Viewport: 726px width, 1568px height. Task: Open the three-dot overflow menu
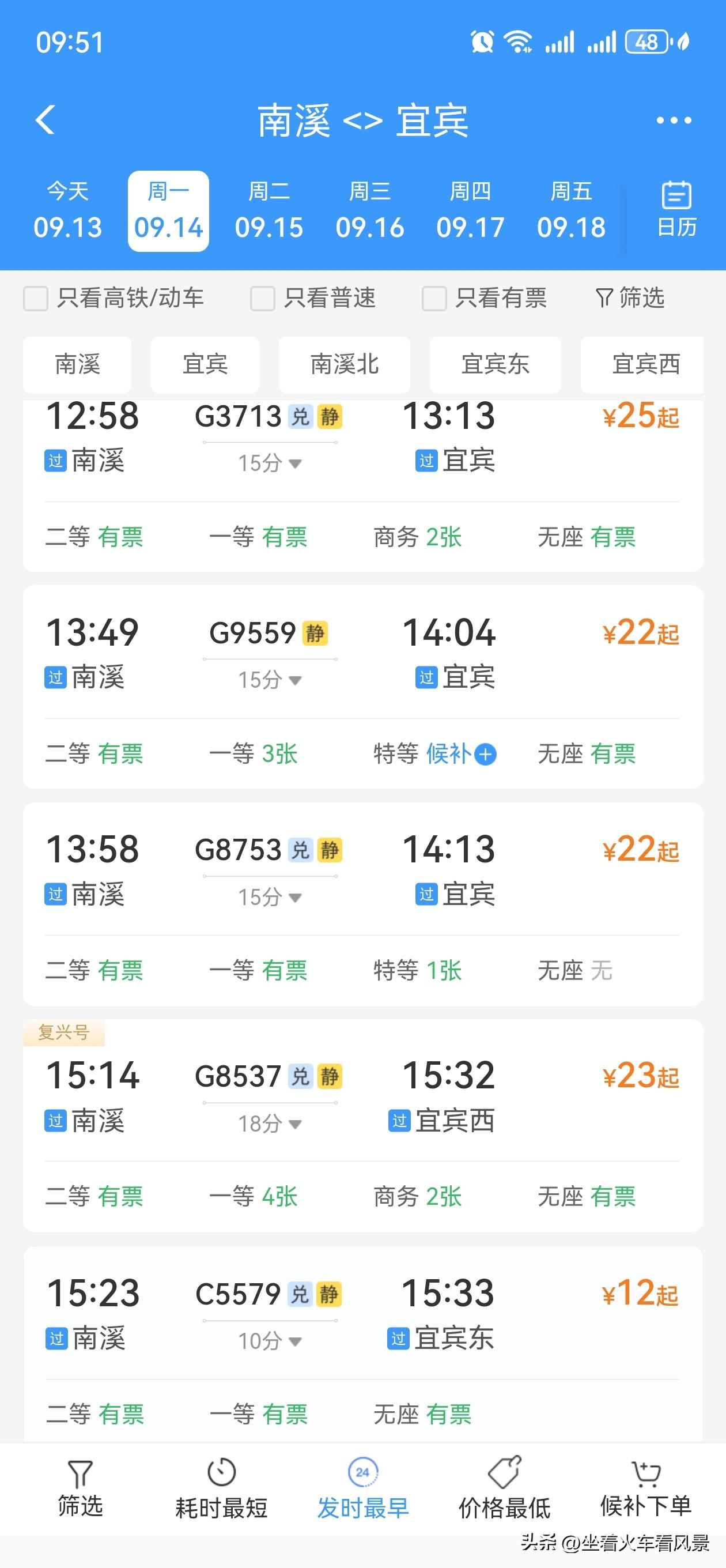[x=674, y=120]
